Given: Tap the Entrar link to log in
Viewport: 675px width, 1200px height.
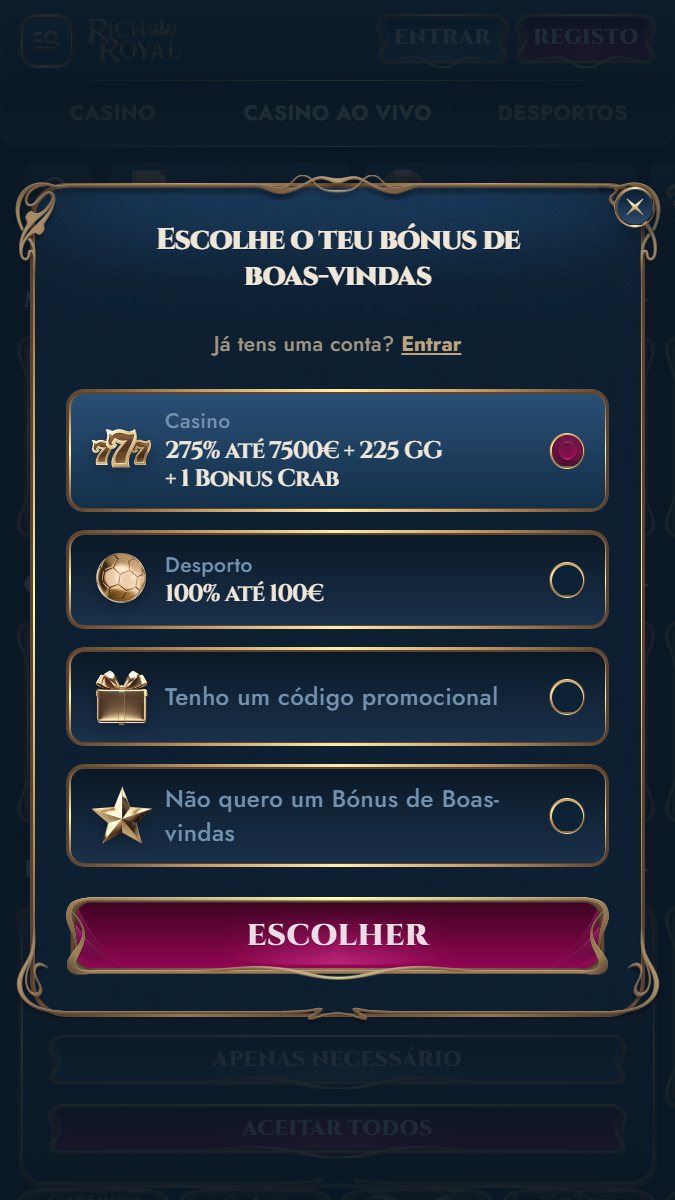Looking at the screenshot, I should 431,344.
